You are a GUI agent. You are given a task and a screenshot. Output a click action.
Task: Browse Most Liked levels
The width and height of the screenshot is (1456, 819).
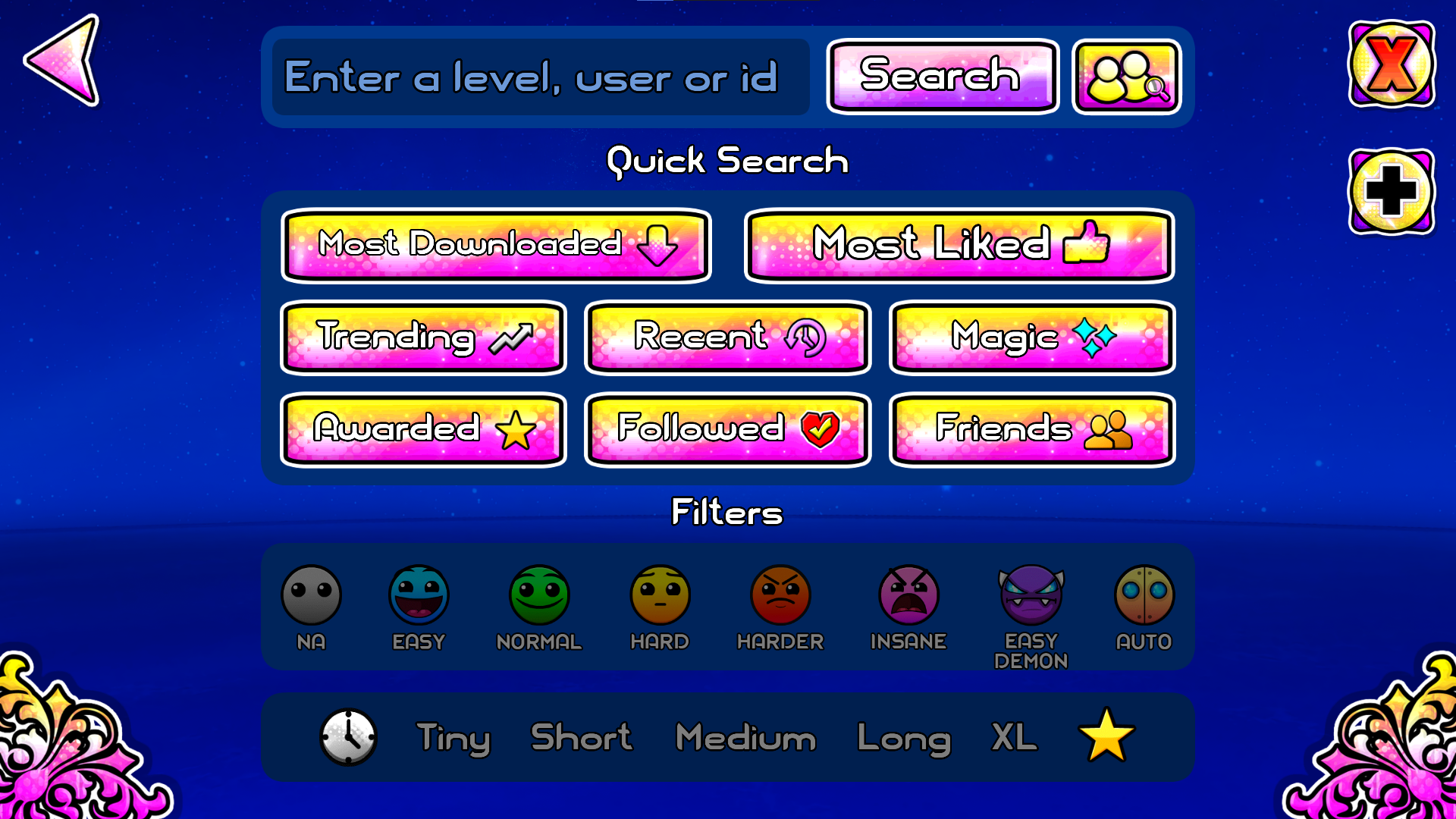959,246
